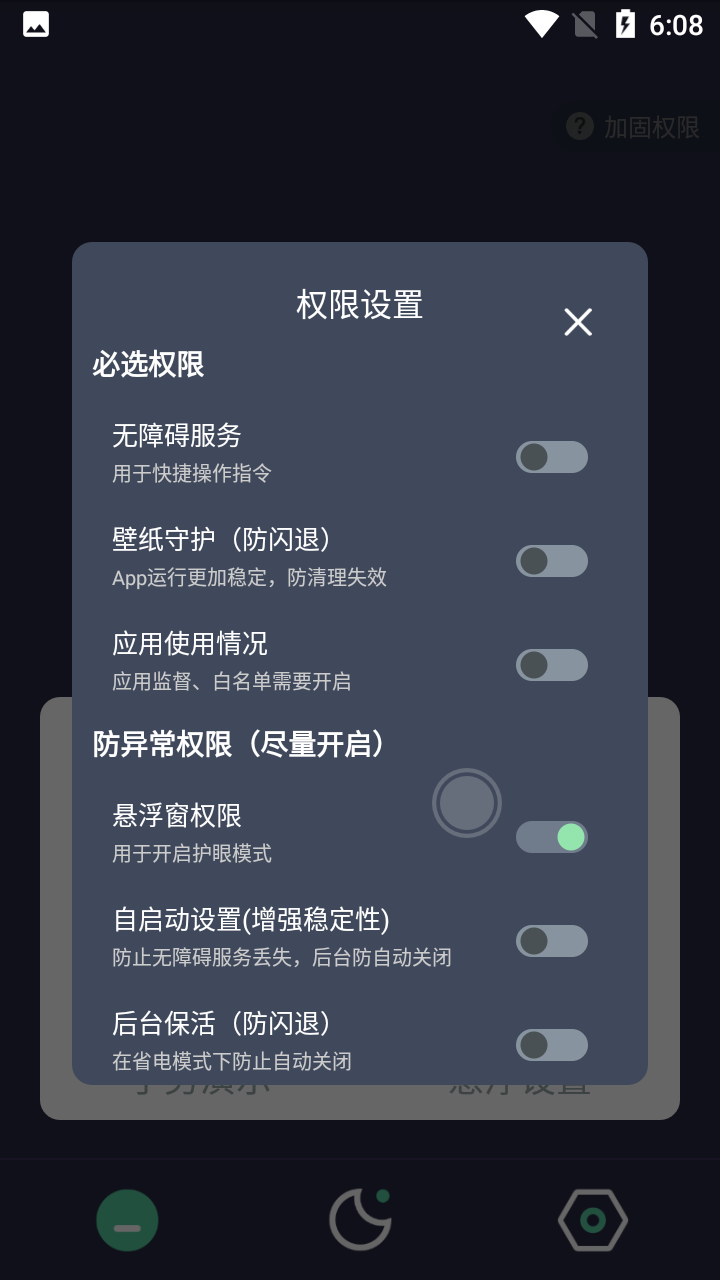Turn on 后台保活（防闪退）

click(552, 1045)
